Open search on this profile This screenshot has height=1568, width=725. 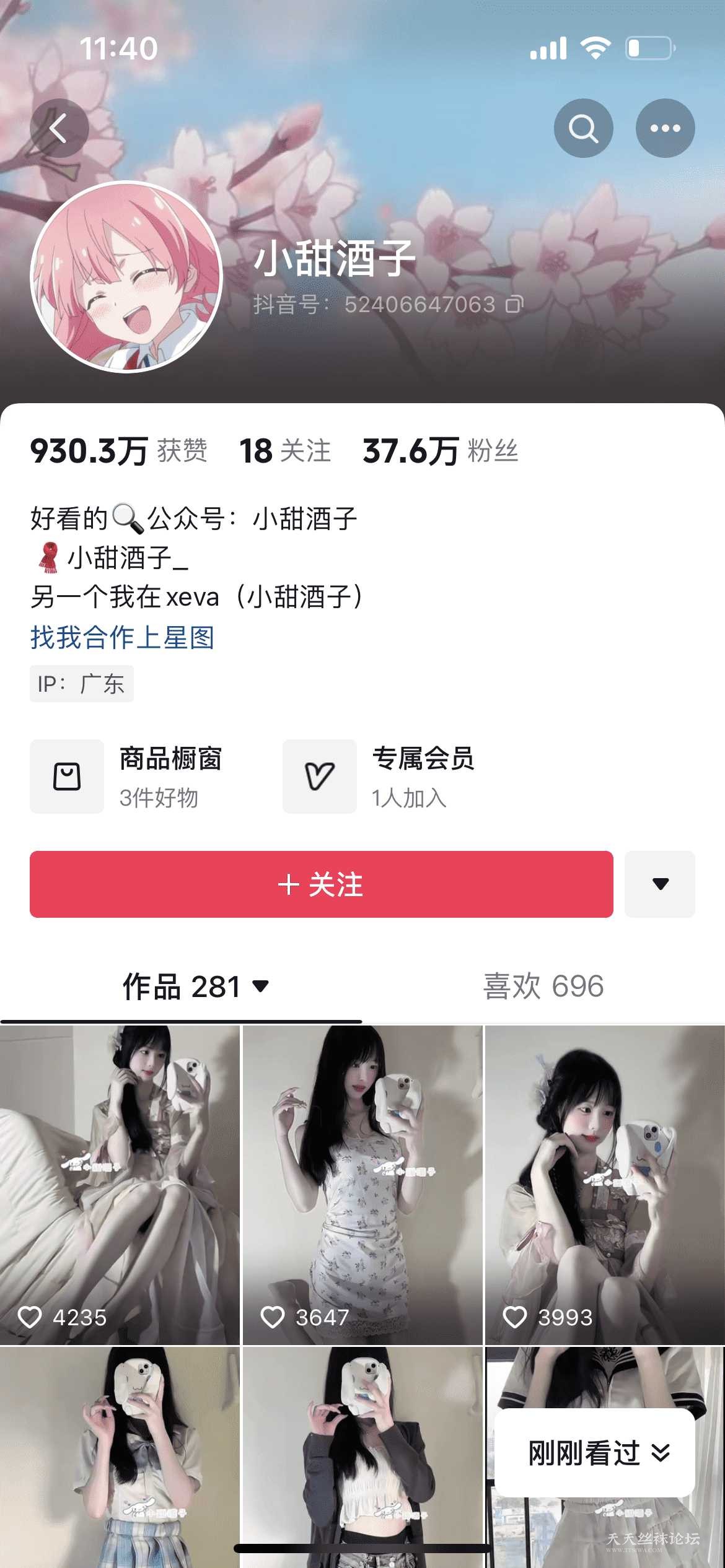click(x=583, y=128)
